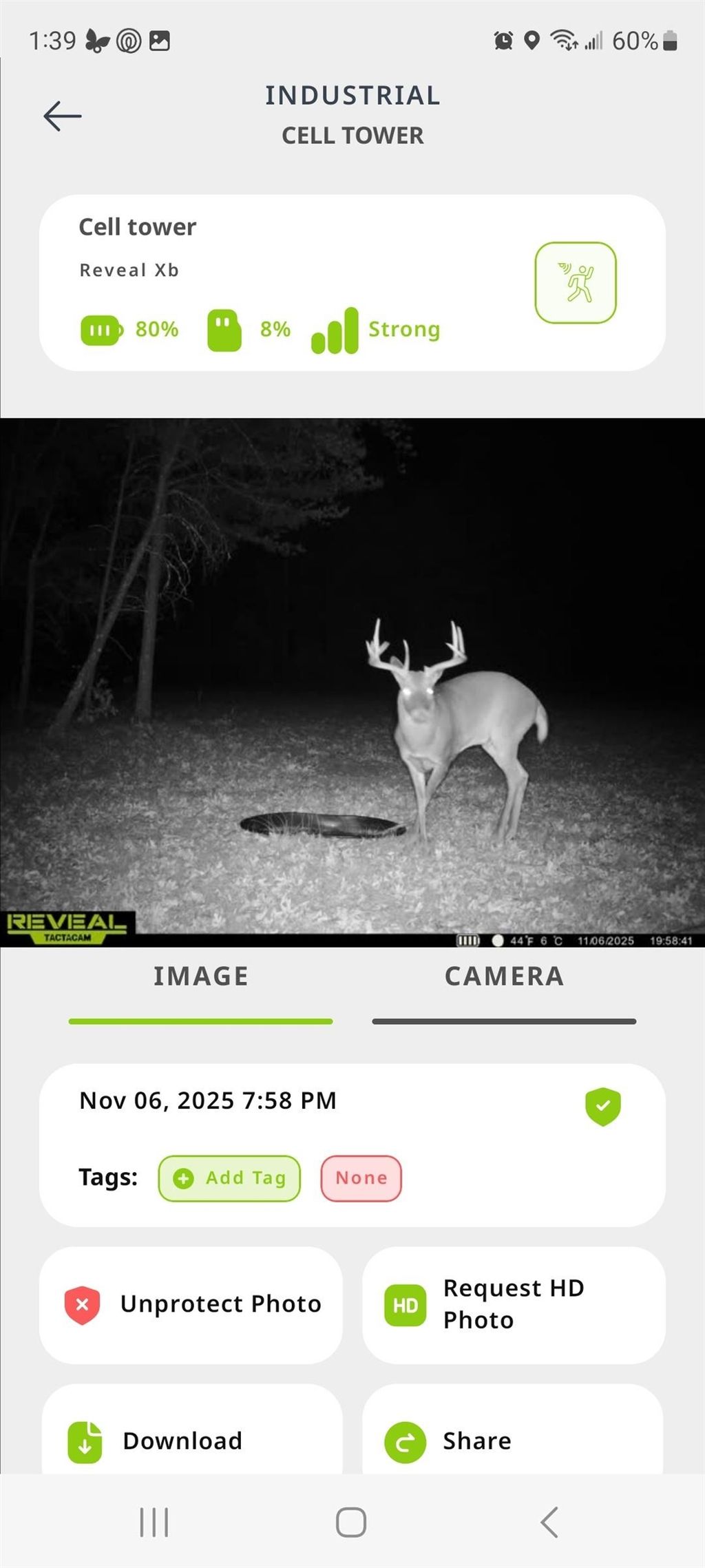The image size is (705, 1568).
Task: Select the Image tab
Action: click(200, 977)
